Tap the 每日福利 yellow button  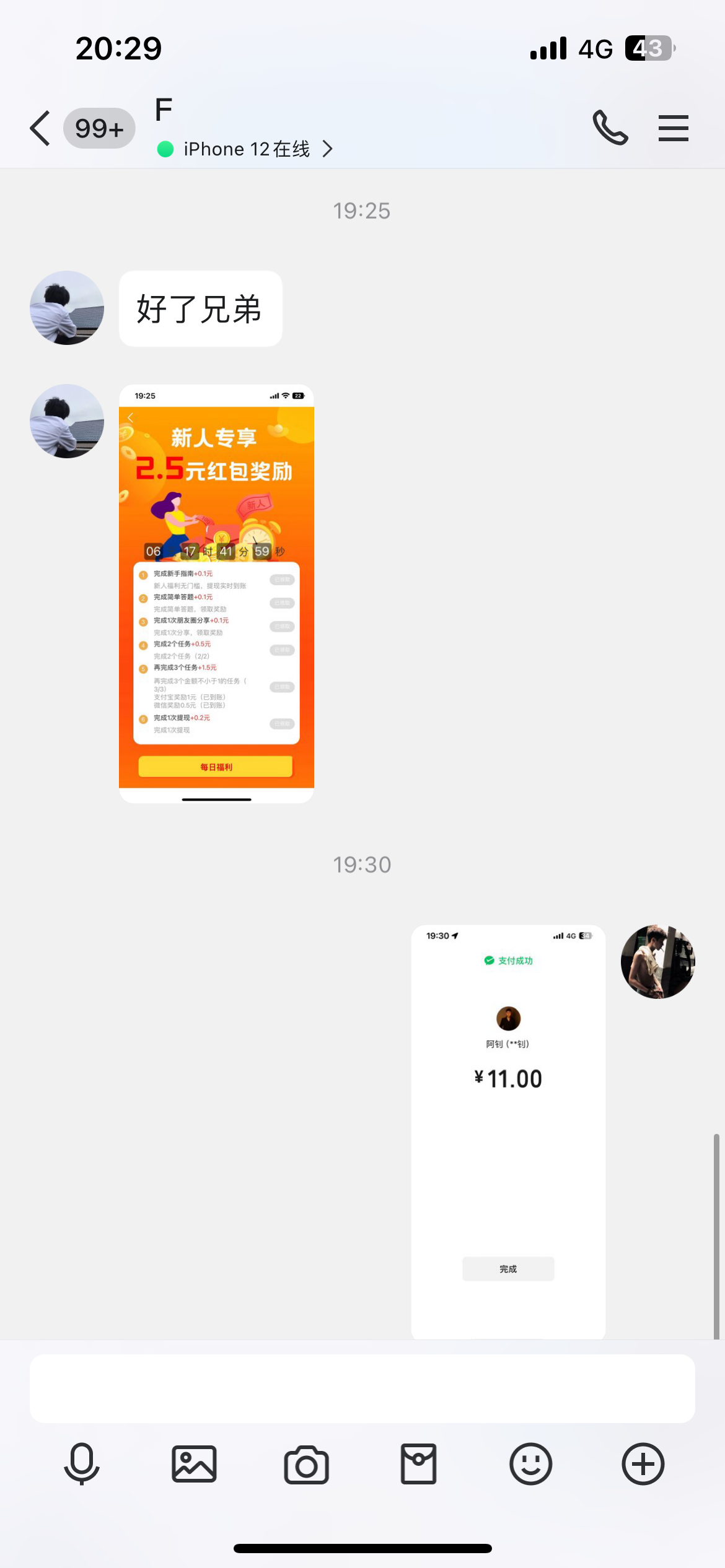pos(215,767)
